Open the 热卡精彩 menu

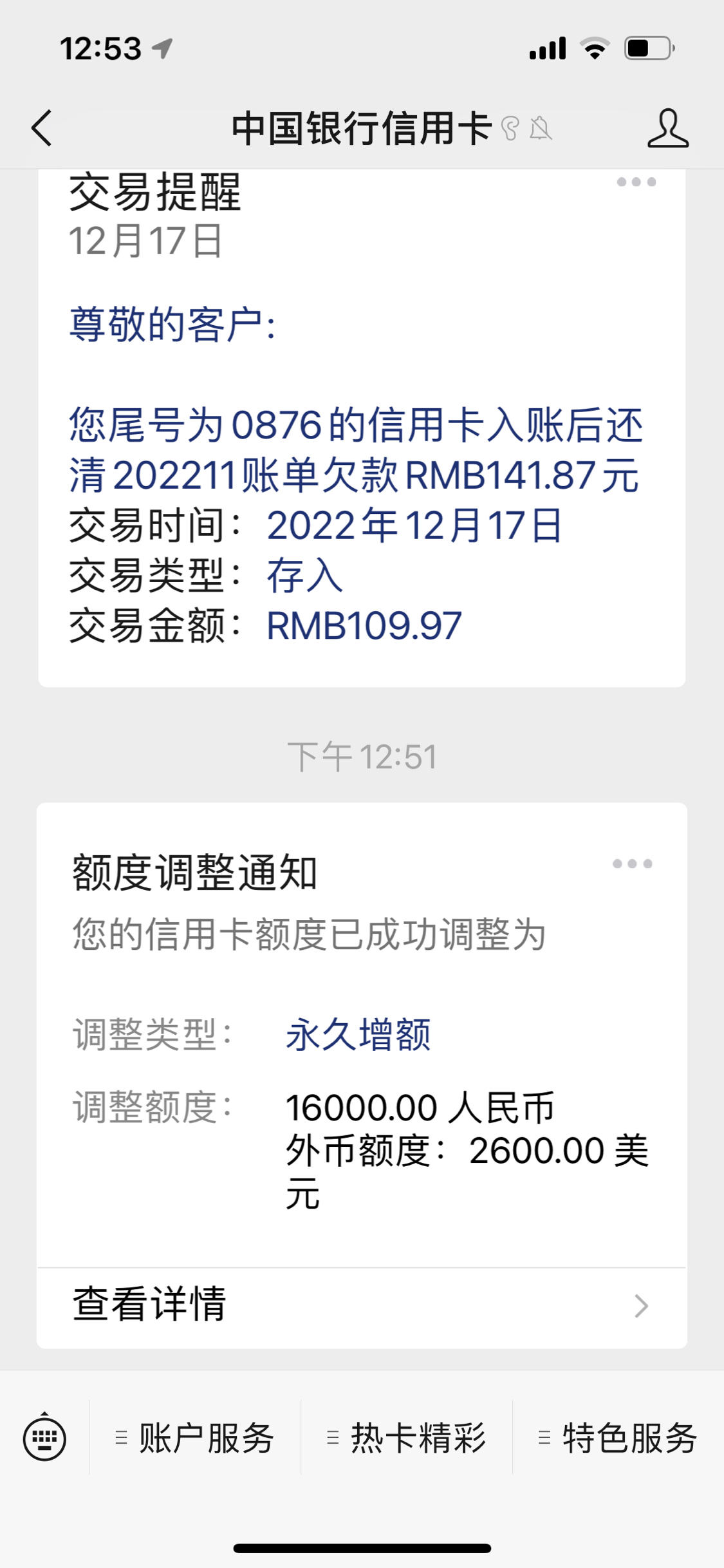tap(407, 1437)
